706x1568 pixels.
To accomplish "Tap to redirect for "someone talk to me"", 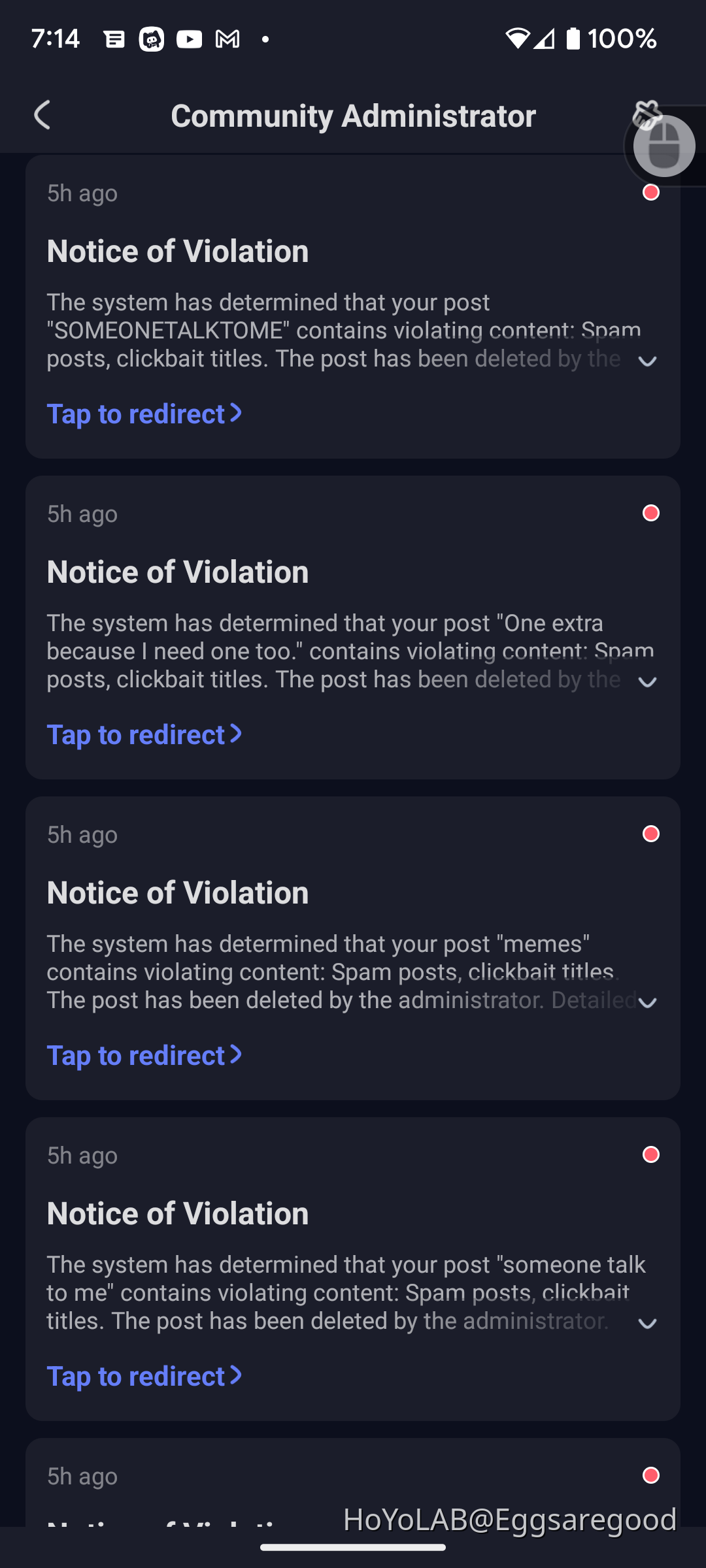I will pos(144,1377).
